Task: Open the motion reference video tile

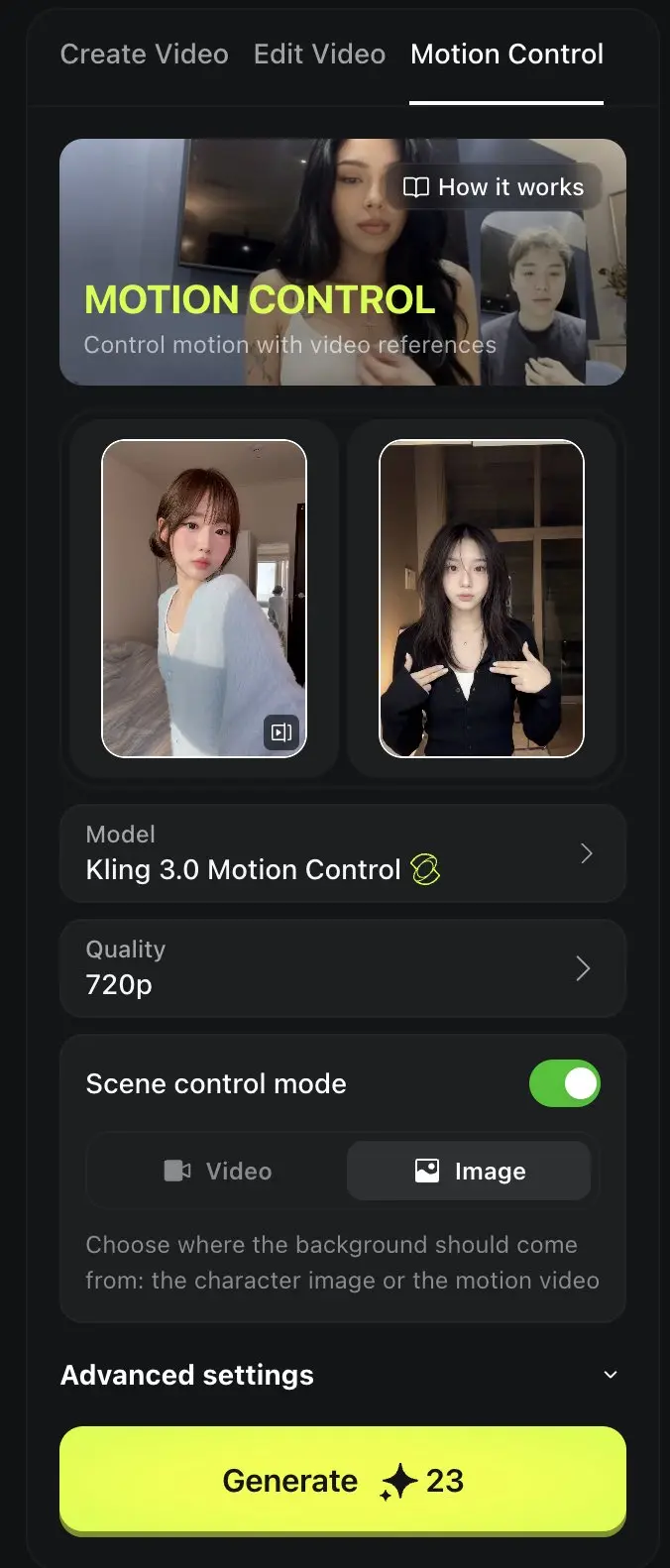Action: click(204, 598)
